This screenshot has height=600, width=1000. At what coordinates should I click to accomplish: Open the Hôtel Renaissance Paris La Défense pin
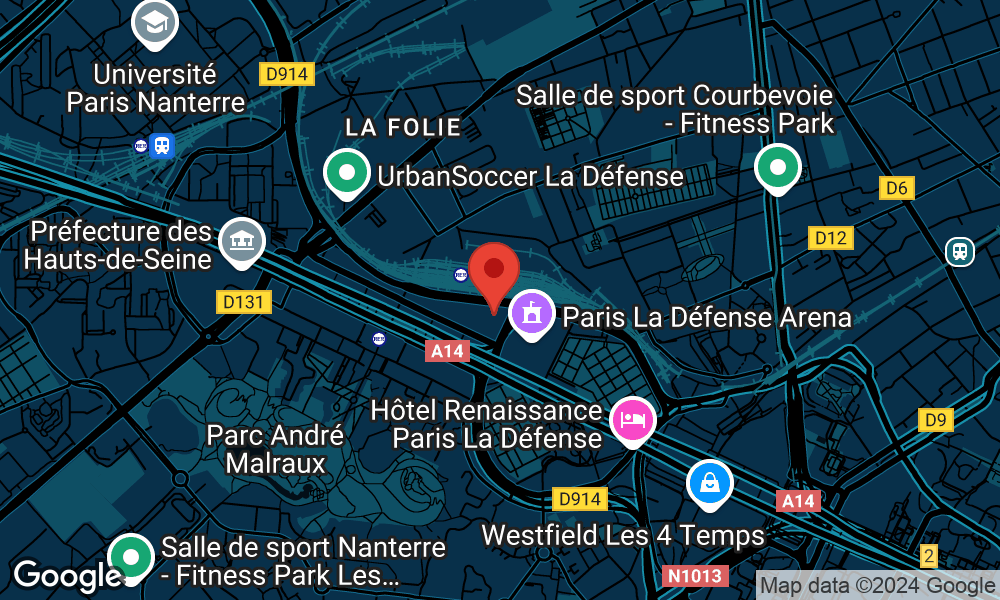[x=632, y=418]
